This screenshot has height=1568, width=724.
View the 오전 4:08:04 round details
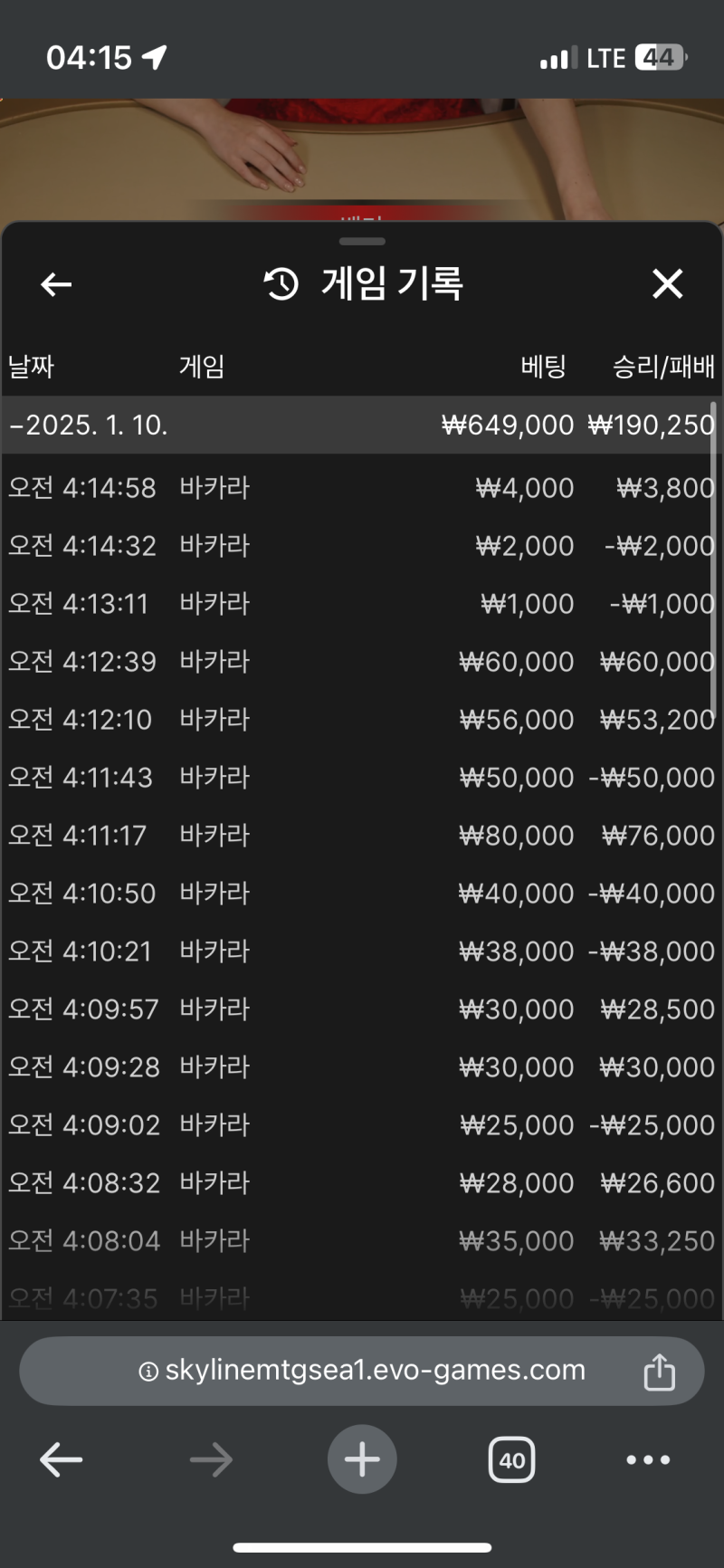(362, 1241)
